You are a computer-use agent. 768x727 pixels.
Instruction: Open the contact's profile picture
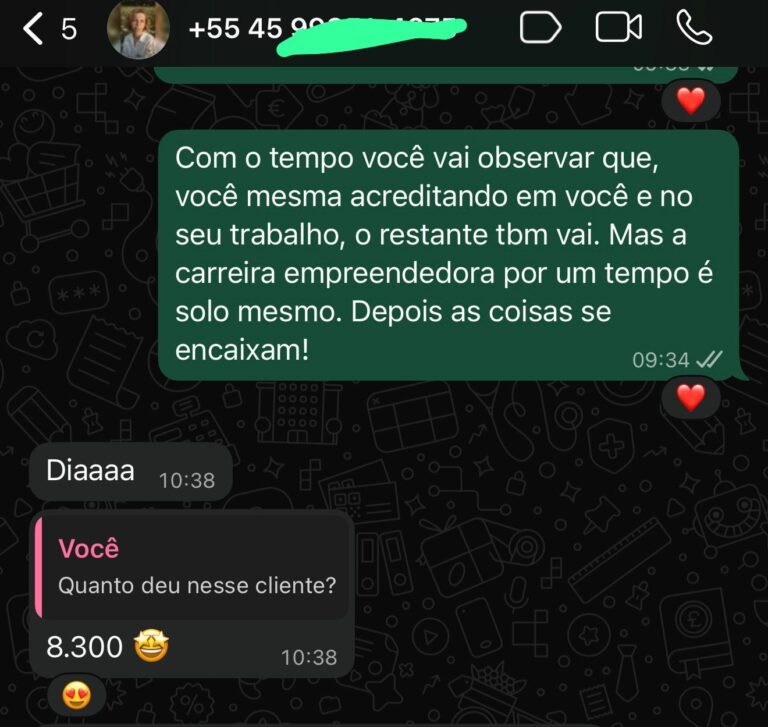138,29
